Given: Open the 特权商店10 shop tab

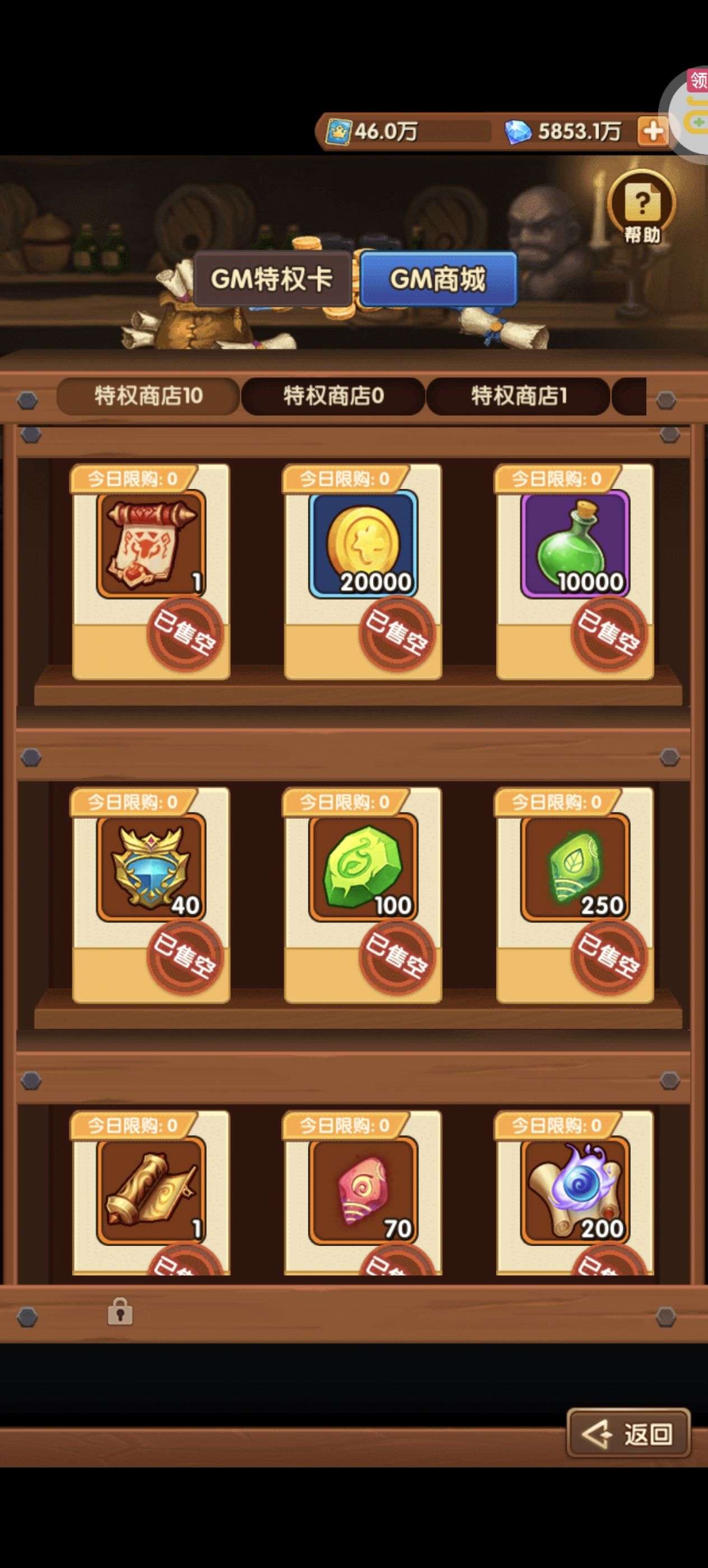Looking at the screenshot, I should point(148,396).
